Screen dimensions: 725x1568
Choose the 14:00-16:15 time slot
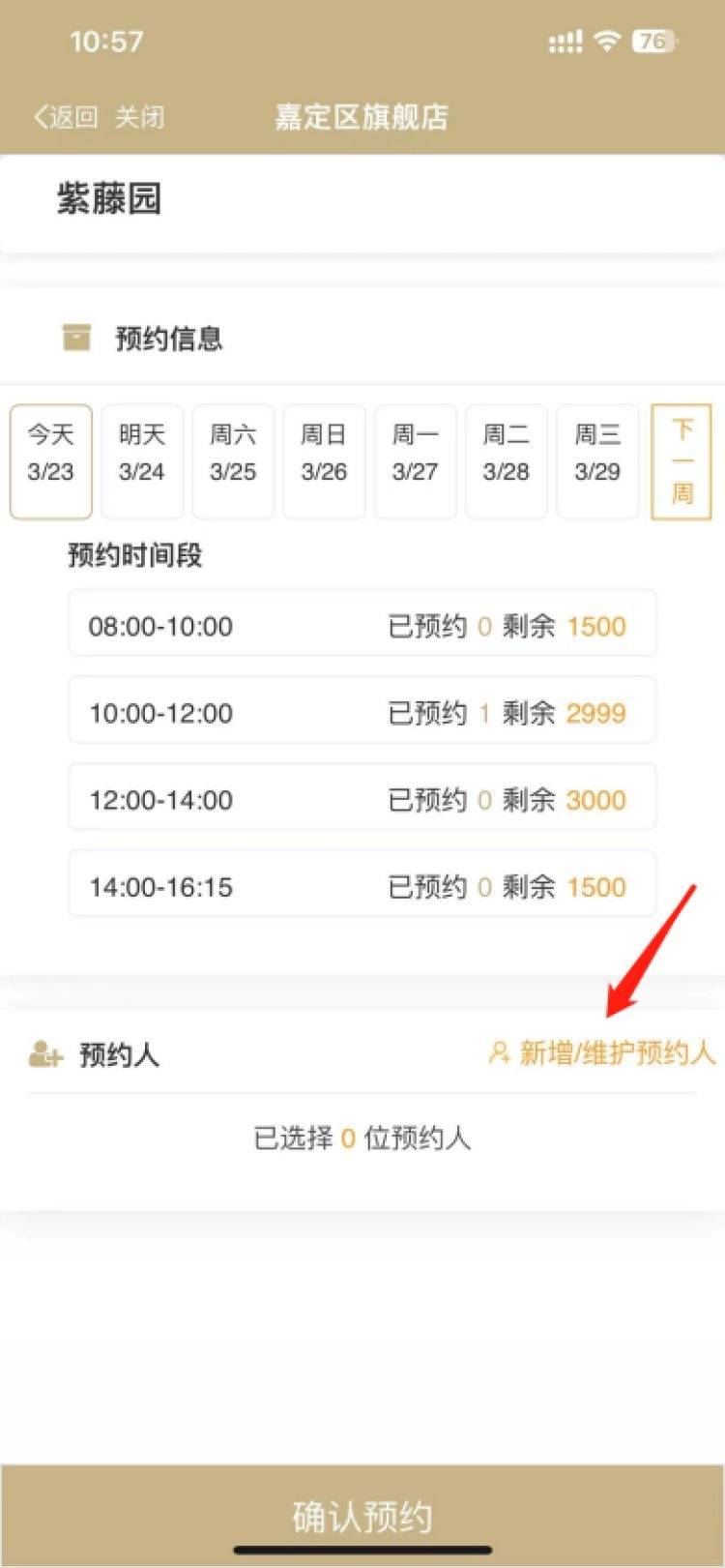point(362,886)
